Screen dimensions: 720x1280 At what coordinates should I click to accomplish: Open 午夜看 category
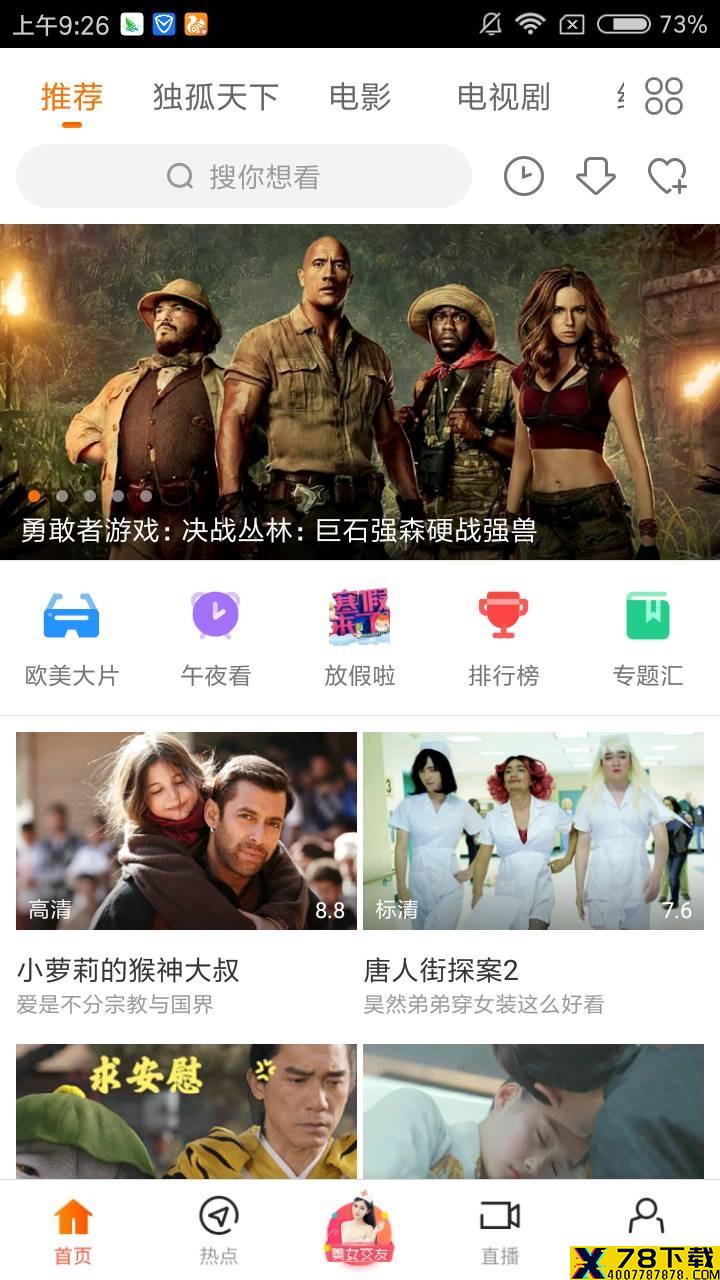[x=216, y=638]
